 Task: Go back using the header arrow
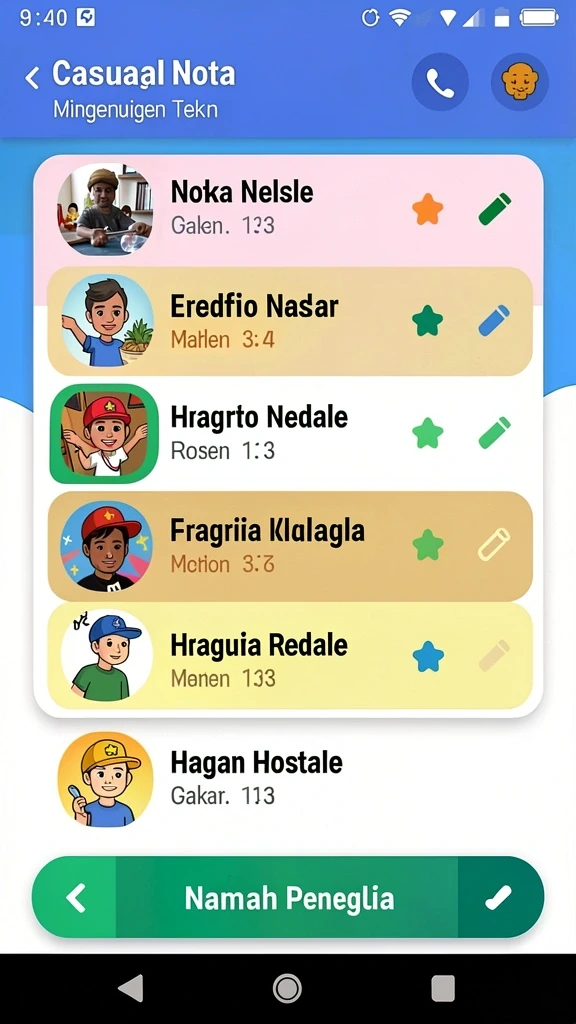[32, 78]
